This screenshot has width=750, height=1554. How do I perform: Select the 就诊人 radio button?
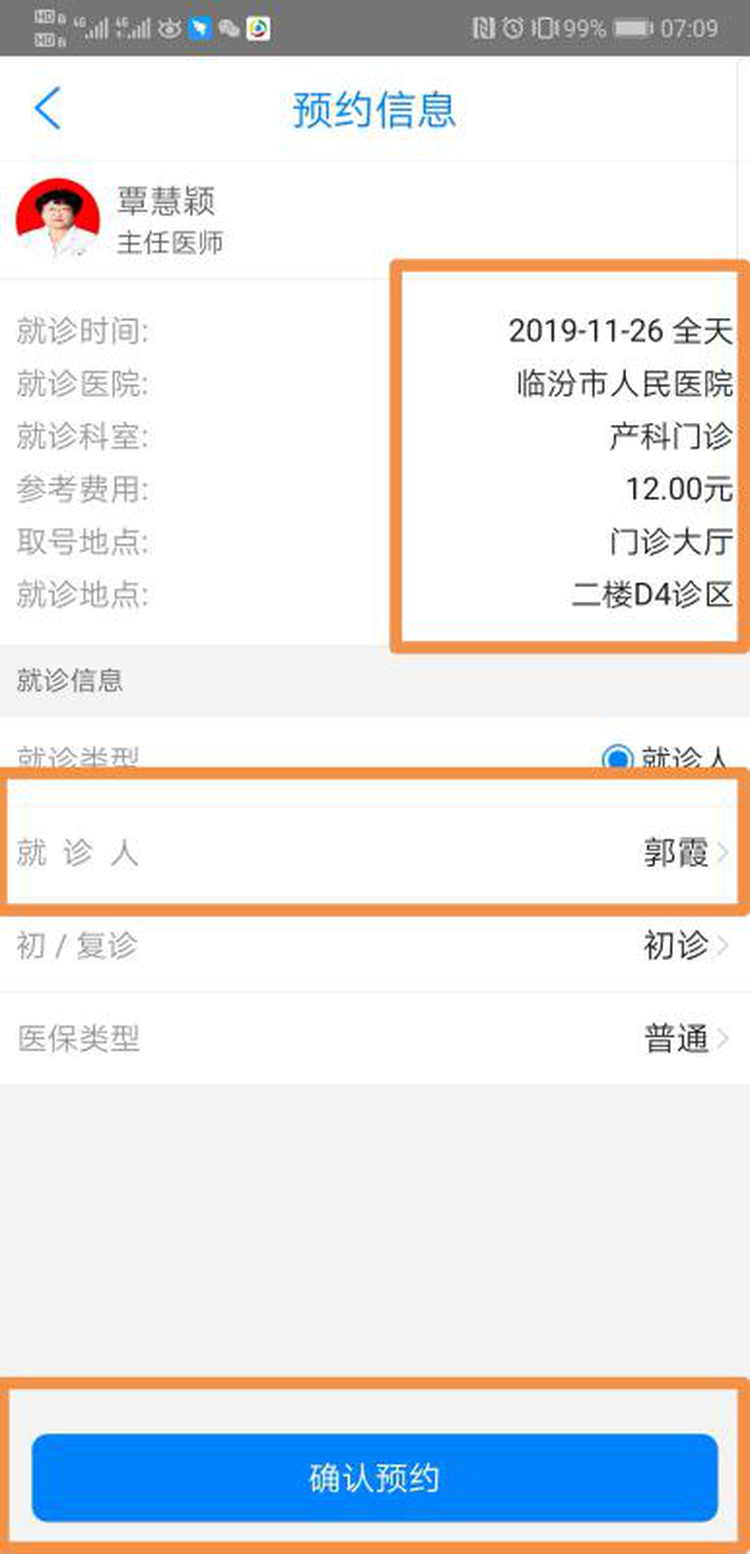coord(618,759)
